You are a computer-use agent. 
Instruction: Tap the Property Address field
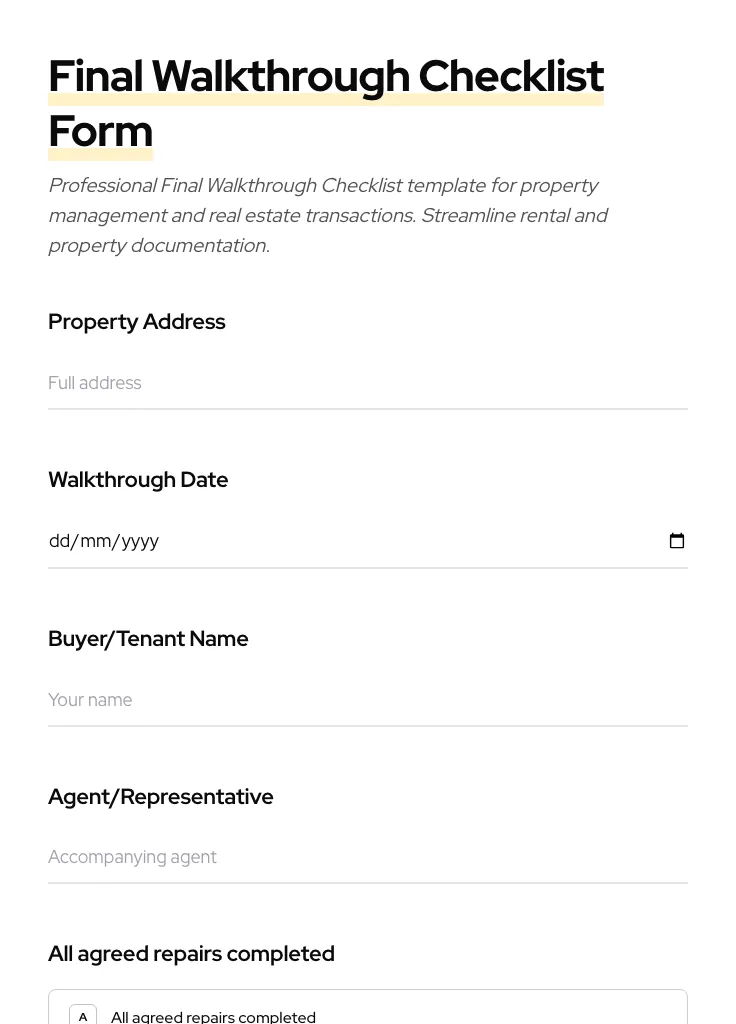[x=367, y=383]
